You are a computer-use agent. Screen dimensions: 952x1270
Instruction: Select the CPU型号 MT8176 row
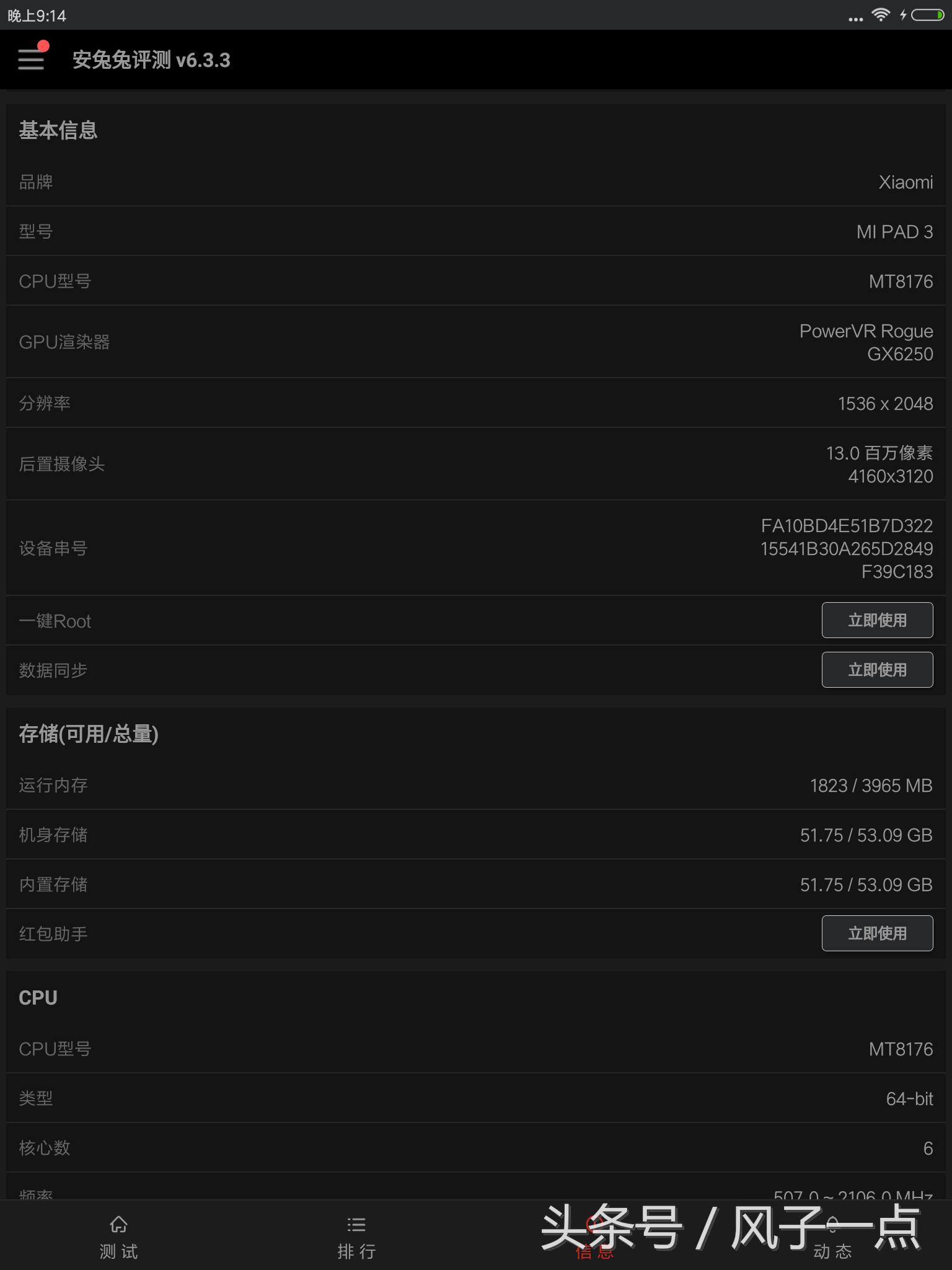[476, 280]
